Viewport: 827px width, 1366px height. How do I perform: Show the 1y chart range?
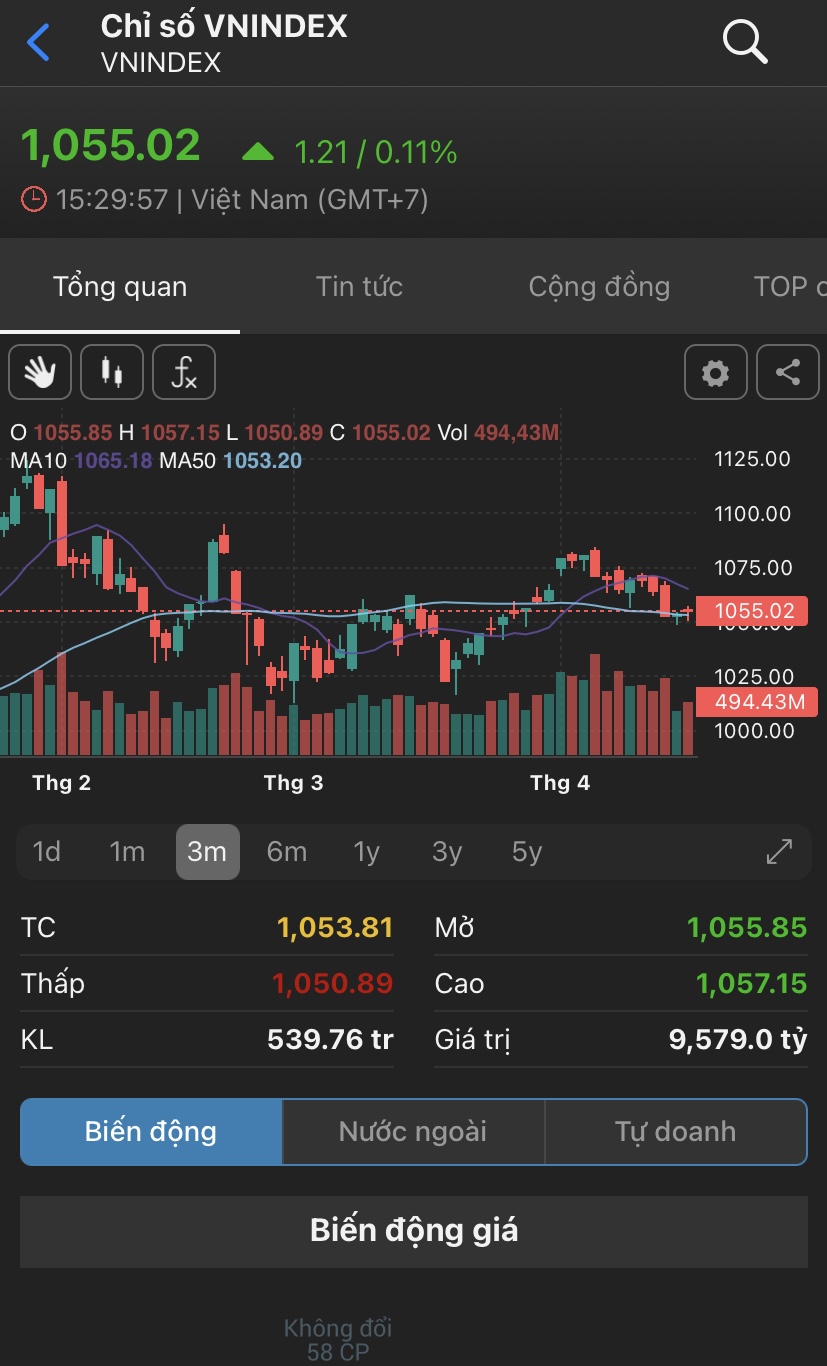(x=367, y=852)
